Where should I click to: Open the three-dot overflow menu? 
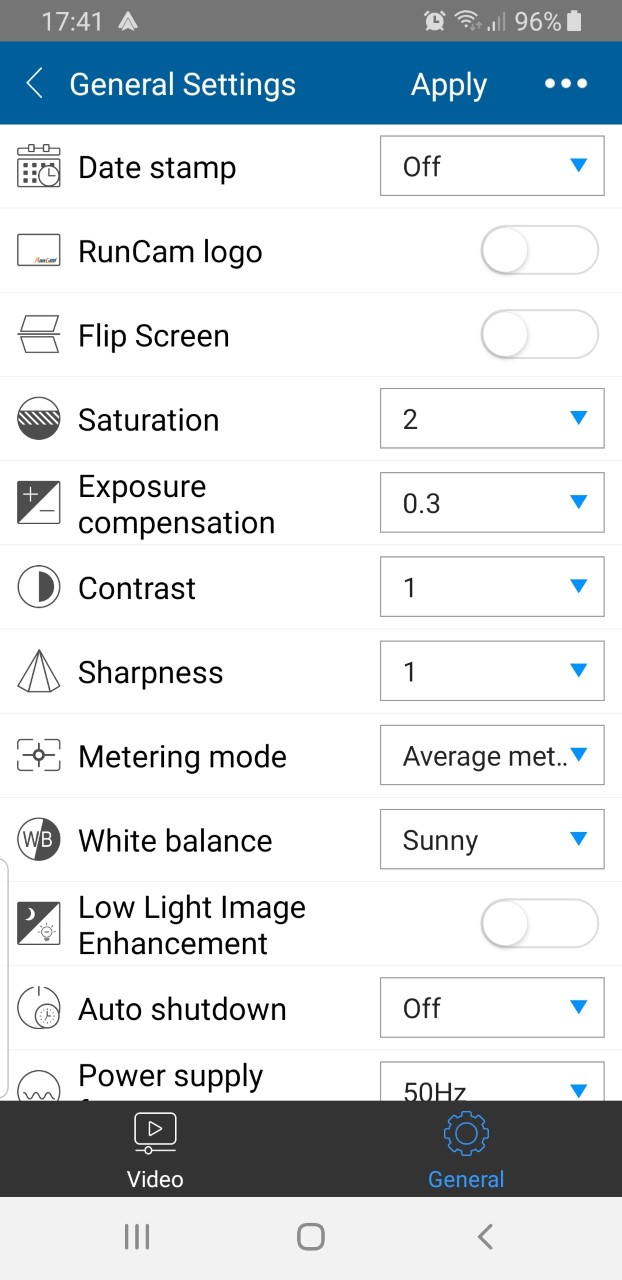(566, 84)
